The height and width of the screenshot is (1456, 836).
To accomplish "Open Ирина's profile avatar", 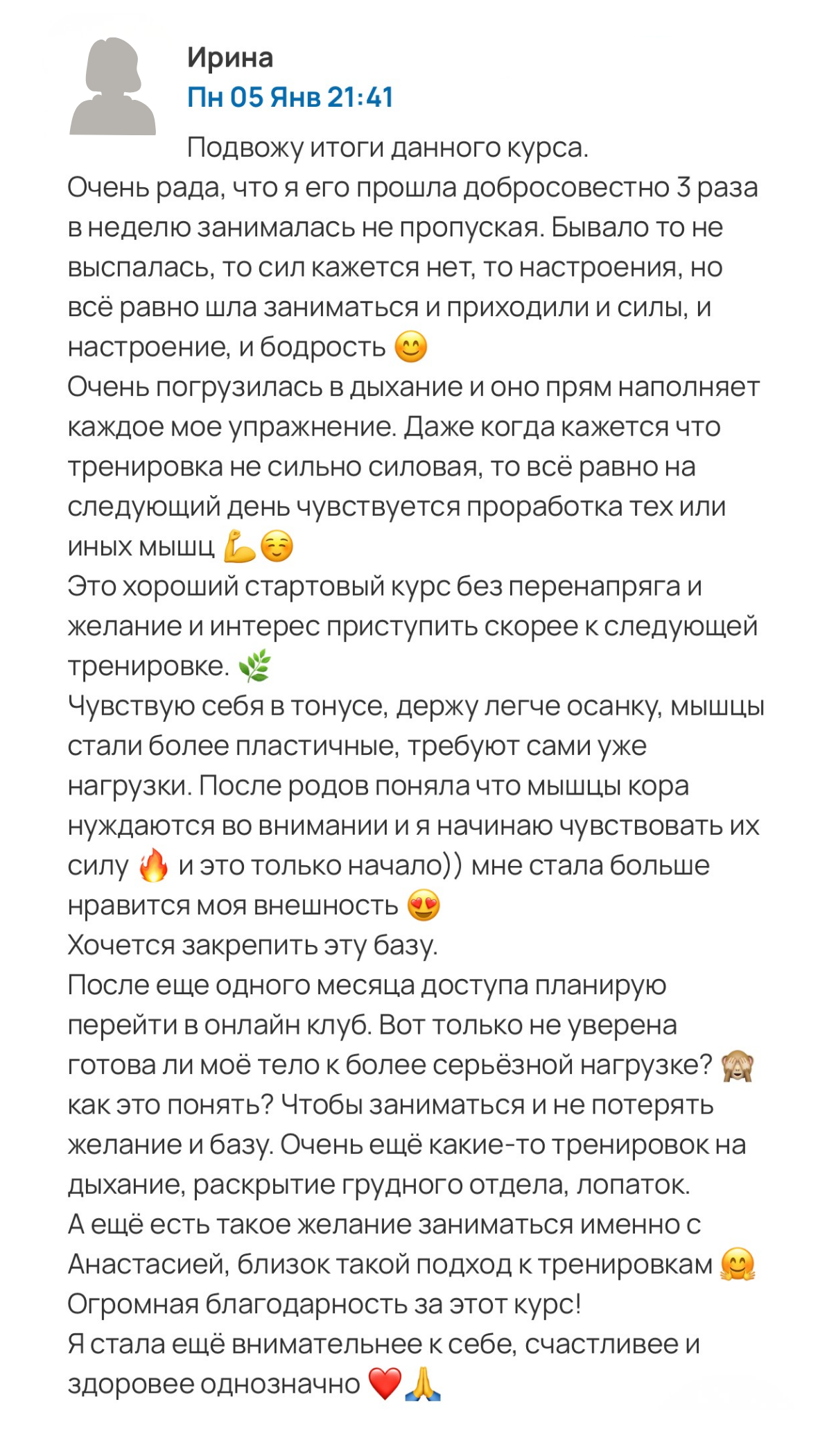I will pyautogui.click(x=112, y=86).
